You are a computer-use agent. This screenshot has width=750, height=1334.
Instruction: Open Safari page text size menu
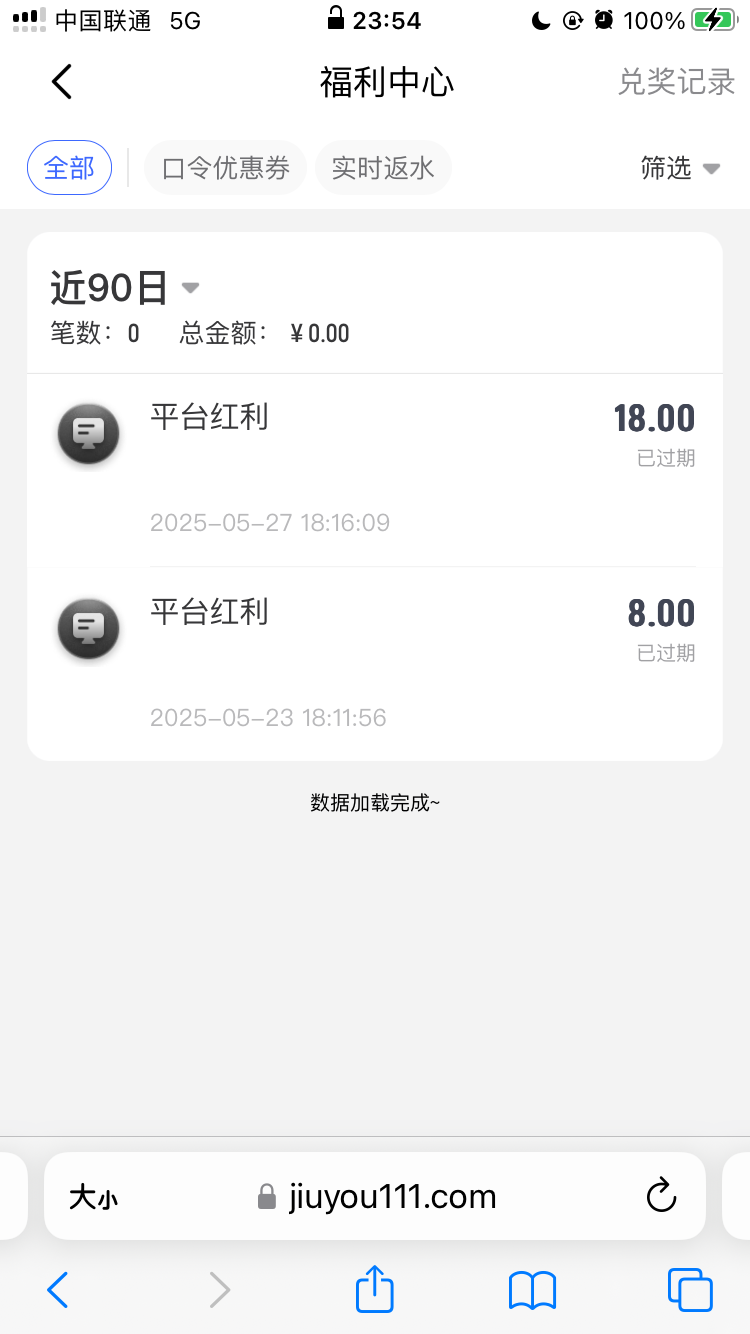pos(93,1197)
